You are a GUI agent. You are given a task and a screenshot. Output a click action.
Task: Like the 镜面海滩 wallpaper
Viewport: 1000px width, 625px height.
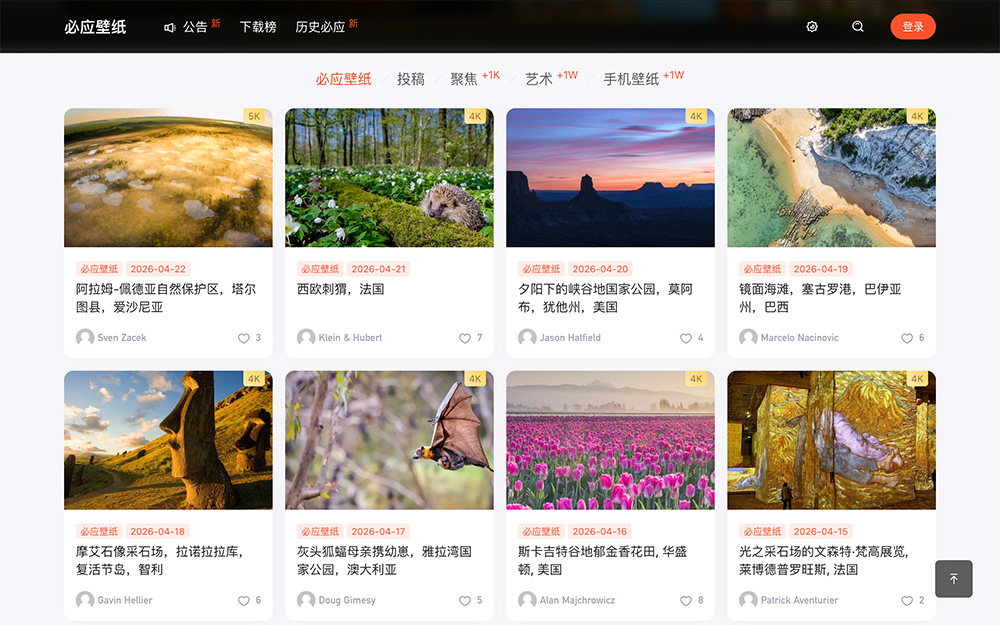coord(907,338)
